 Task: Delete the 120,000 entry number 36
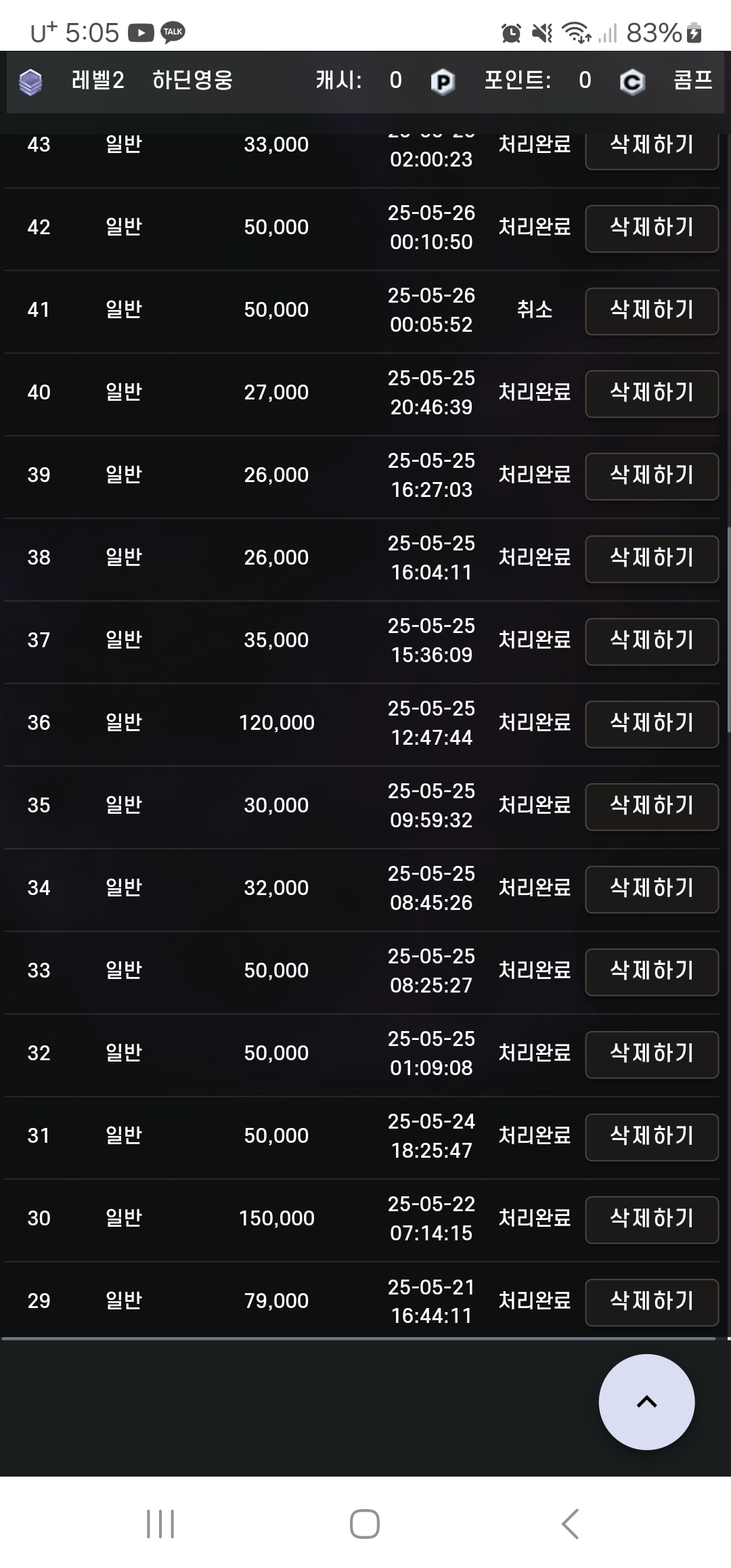(651, 724)
